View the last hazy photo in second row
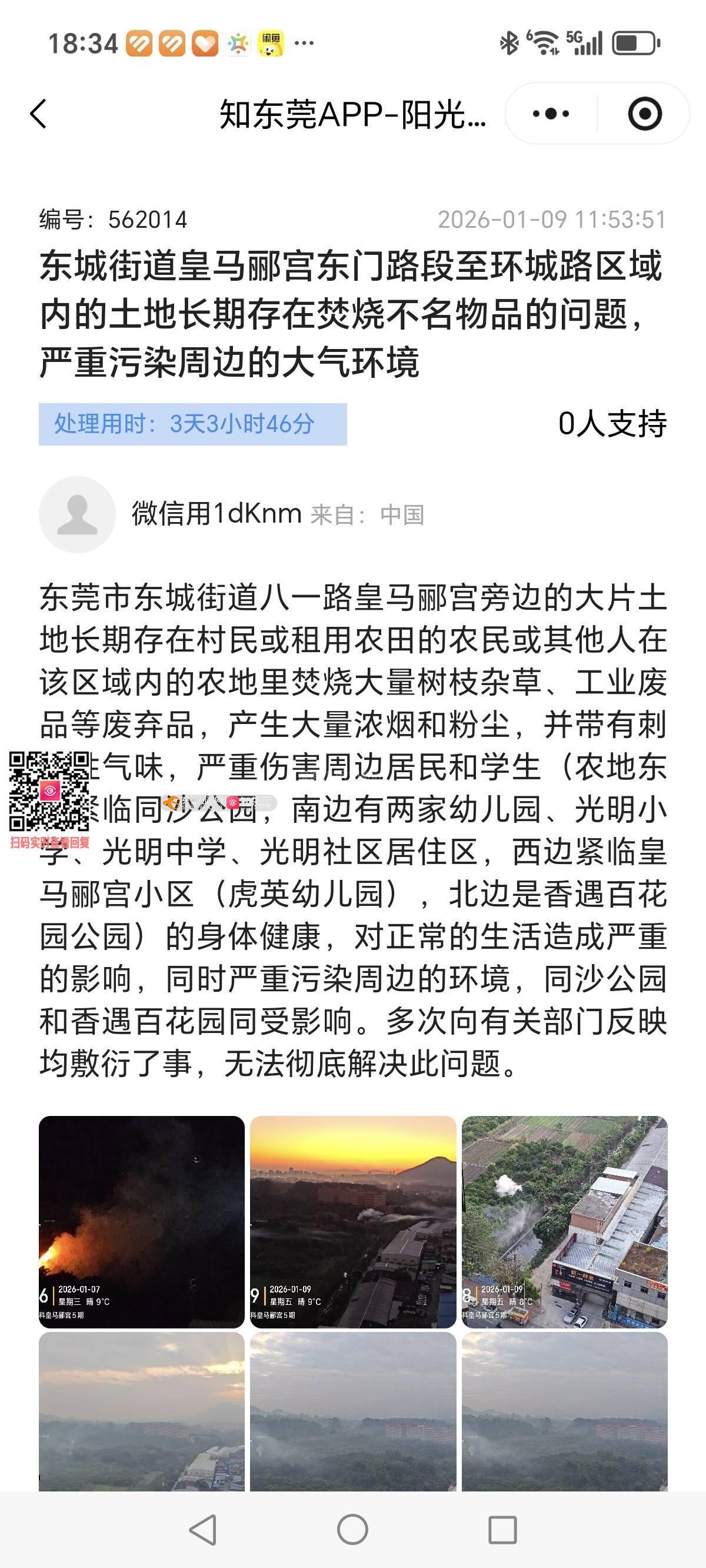This screenshot has height=1568, width=706. click(564, 1412)
